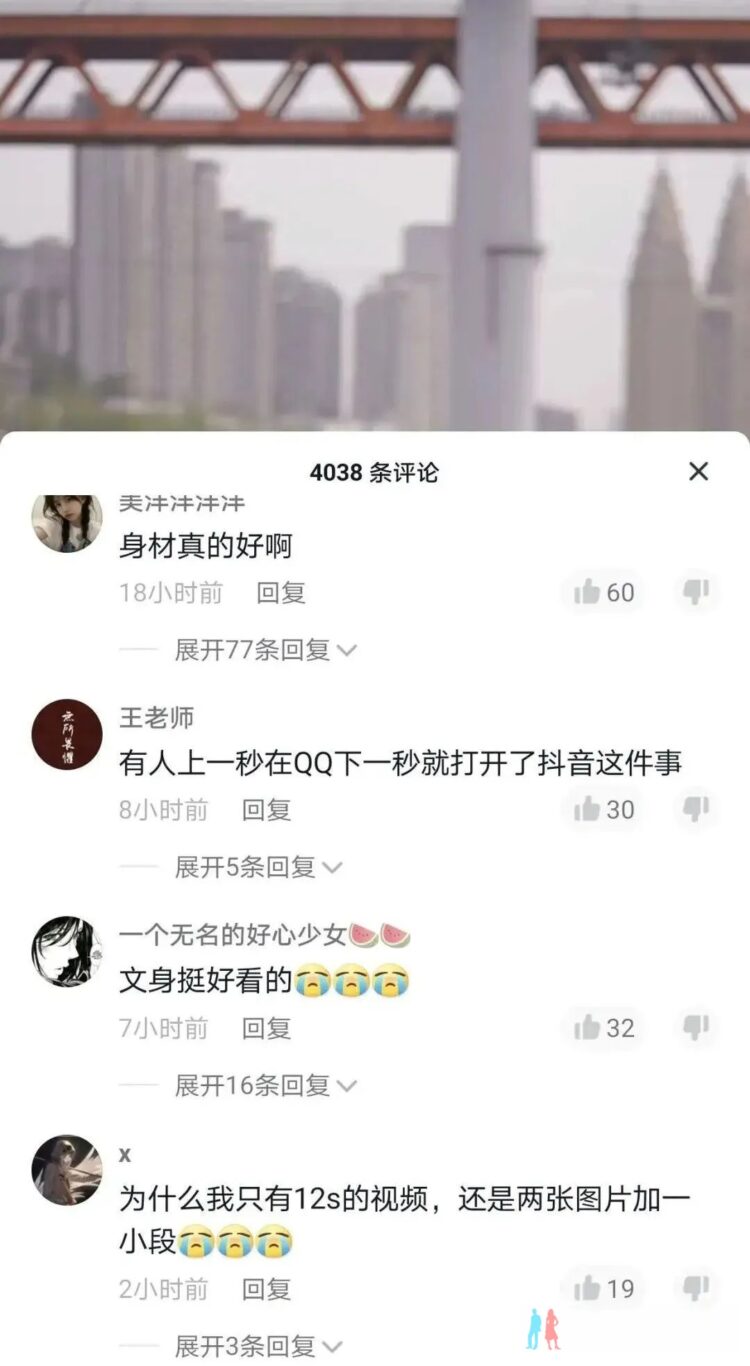Like x's comment about the 12s video
This screenshot has height=1366, width=750.
pyautogui.click(x=604, y=1288)
